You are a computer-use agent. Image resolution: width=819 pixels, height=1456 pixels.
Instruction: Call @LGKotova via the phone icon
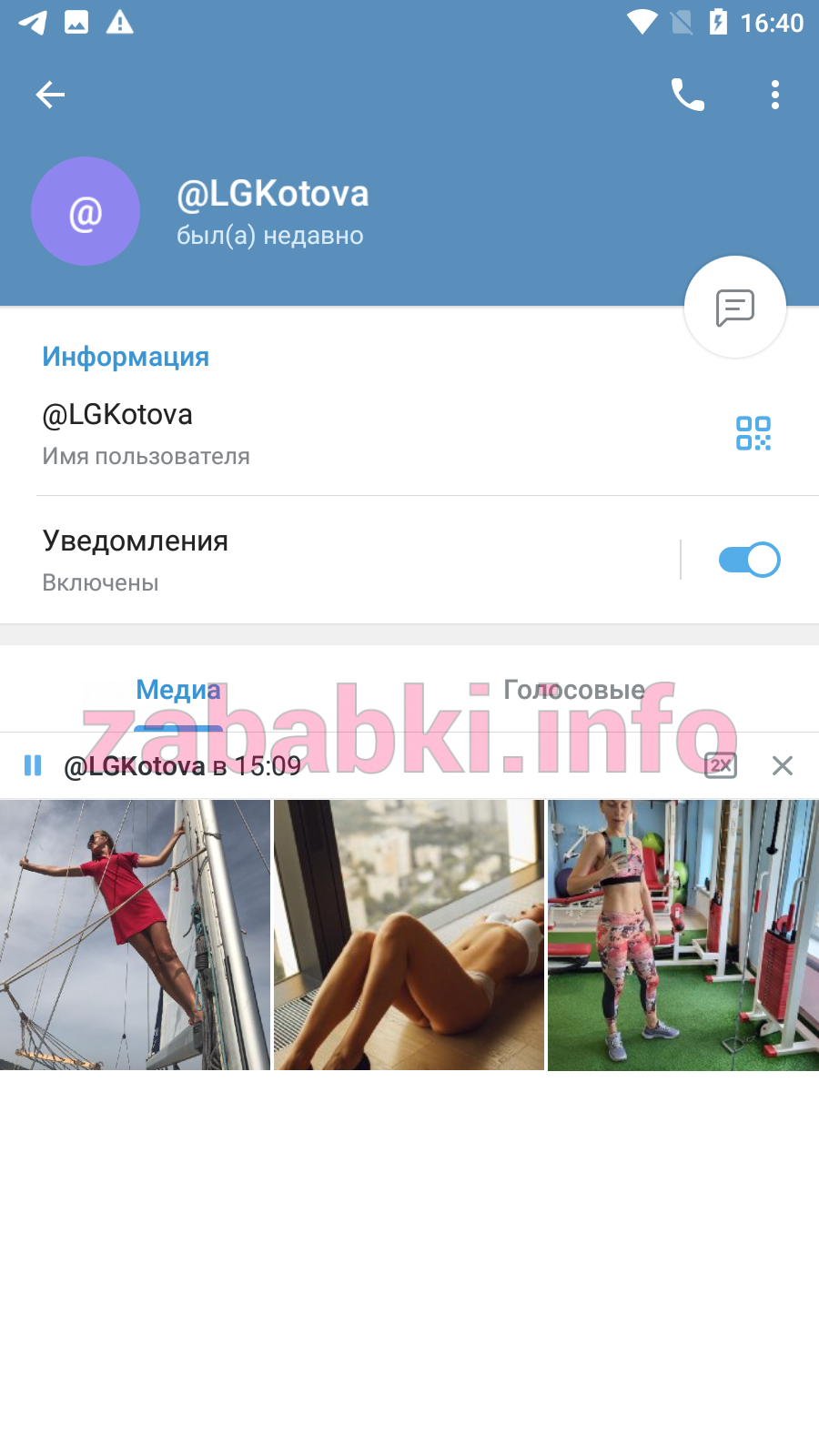pyautogui.click(x=688, y=95)
